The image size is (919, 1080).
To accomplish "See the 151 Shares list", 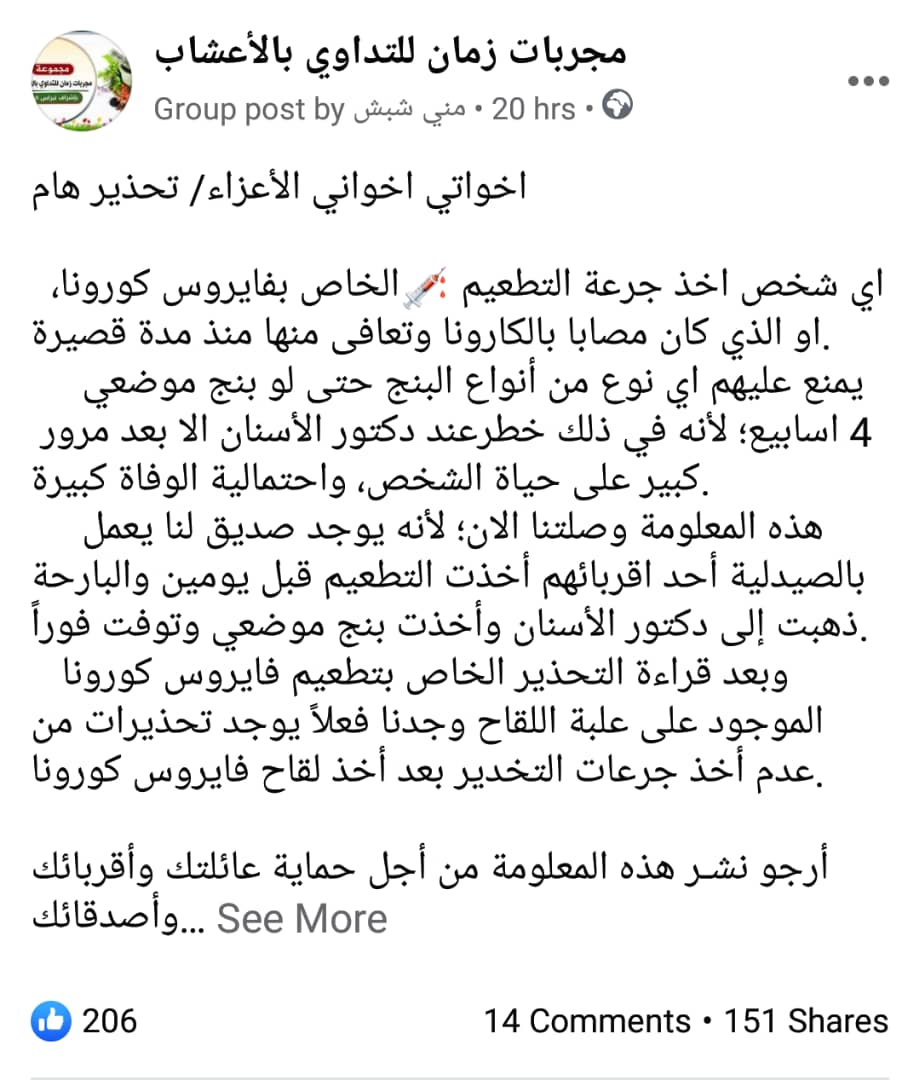I will pyautogui.click(x=806, y=1021).
